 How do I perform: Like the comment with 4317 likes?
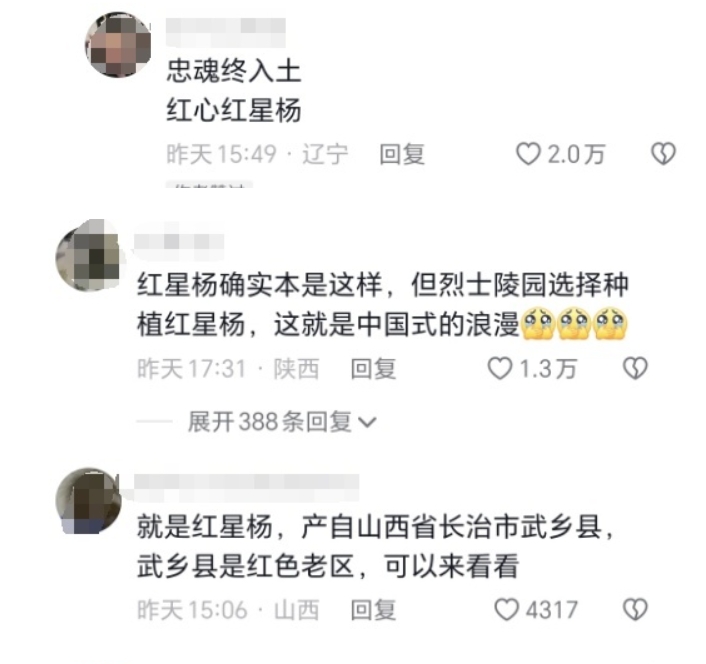[x=508, y=609]
